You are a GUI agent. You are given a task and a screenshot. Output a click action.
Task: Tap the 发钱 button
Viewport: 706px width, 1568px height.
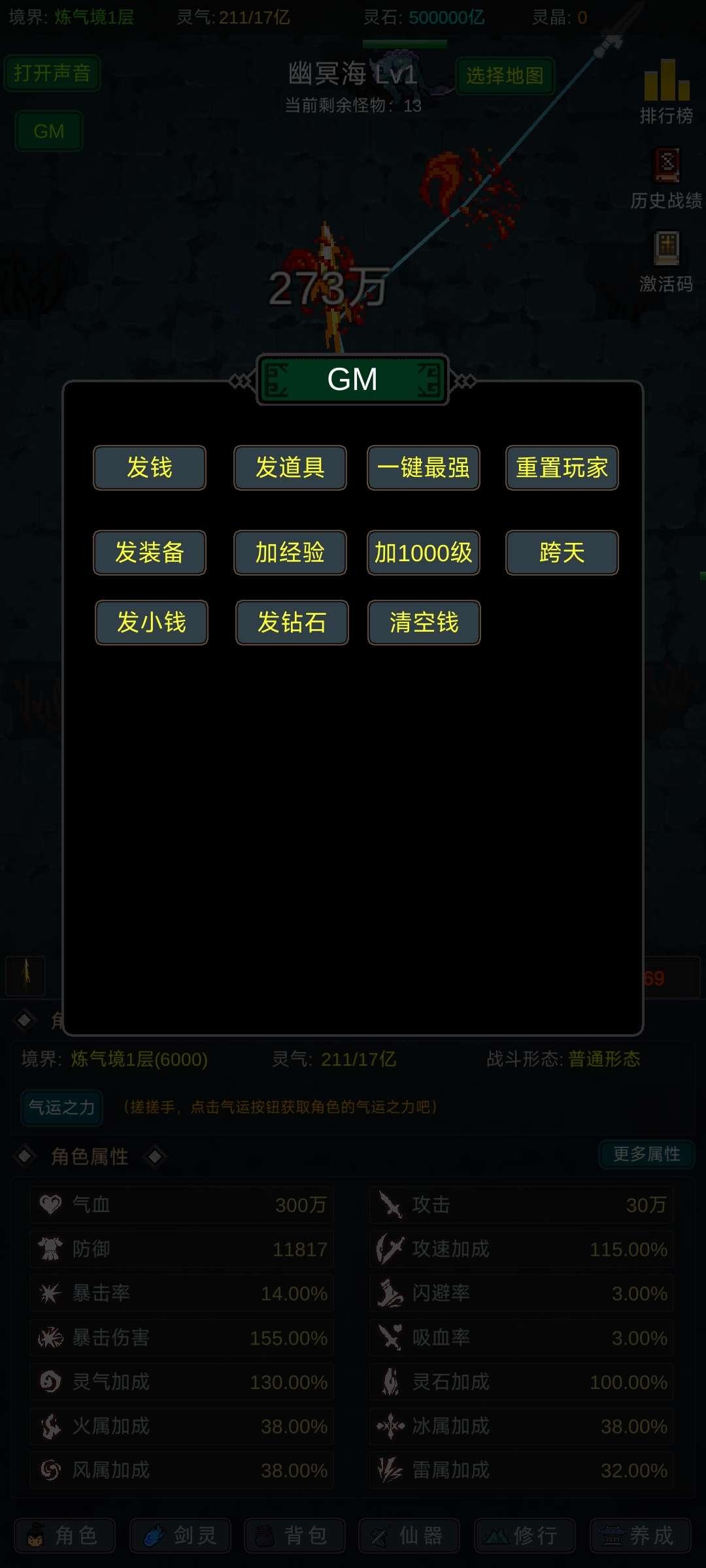[x=150, y=468]
